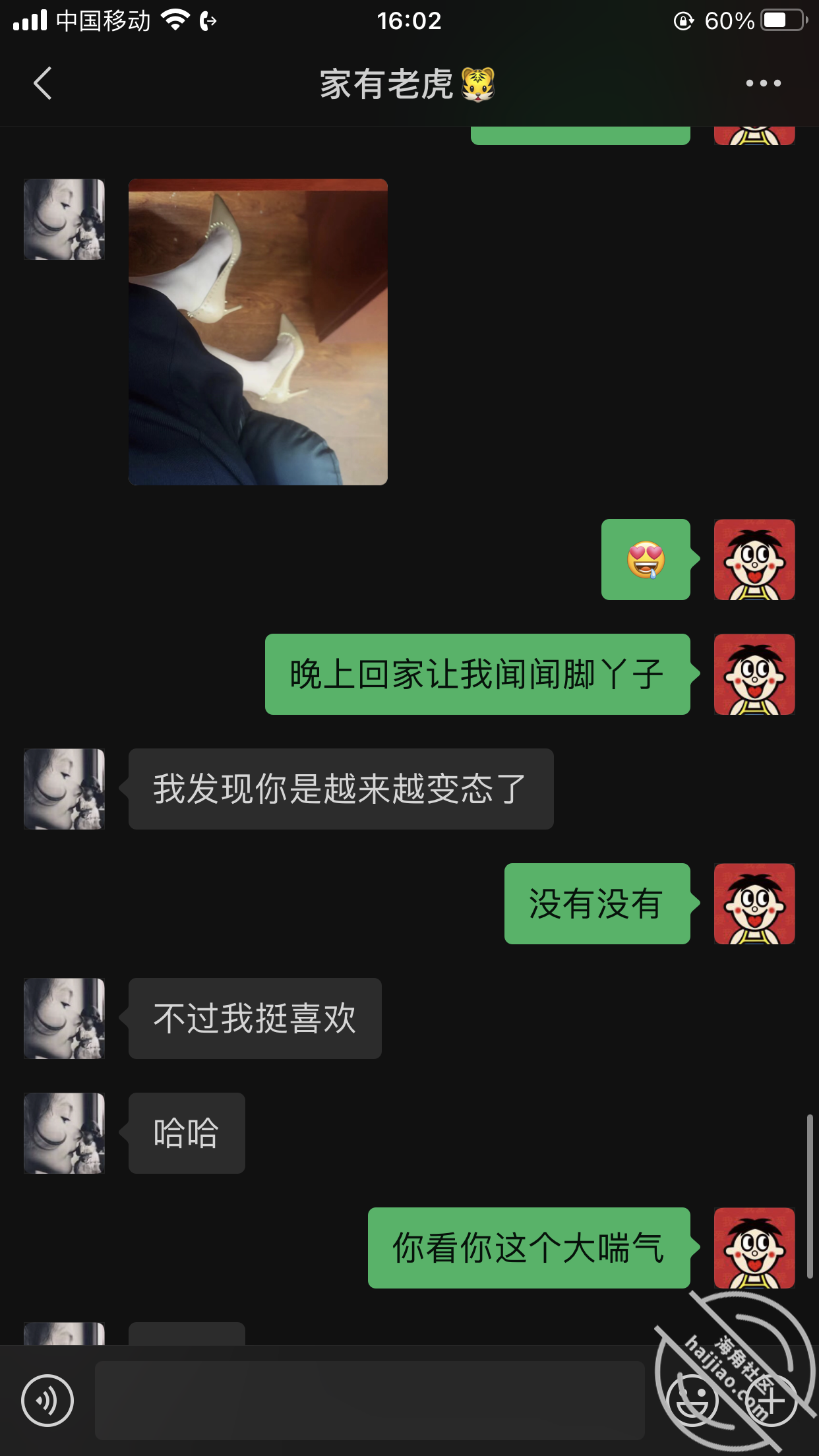Screen dimensions: 819x1456
Task: Open own avatar beside 没有没有
Action: pos(754,903)
